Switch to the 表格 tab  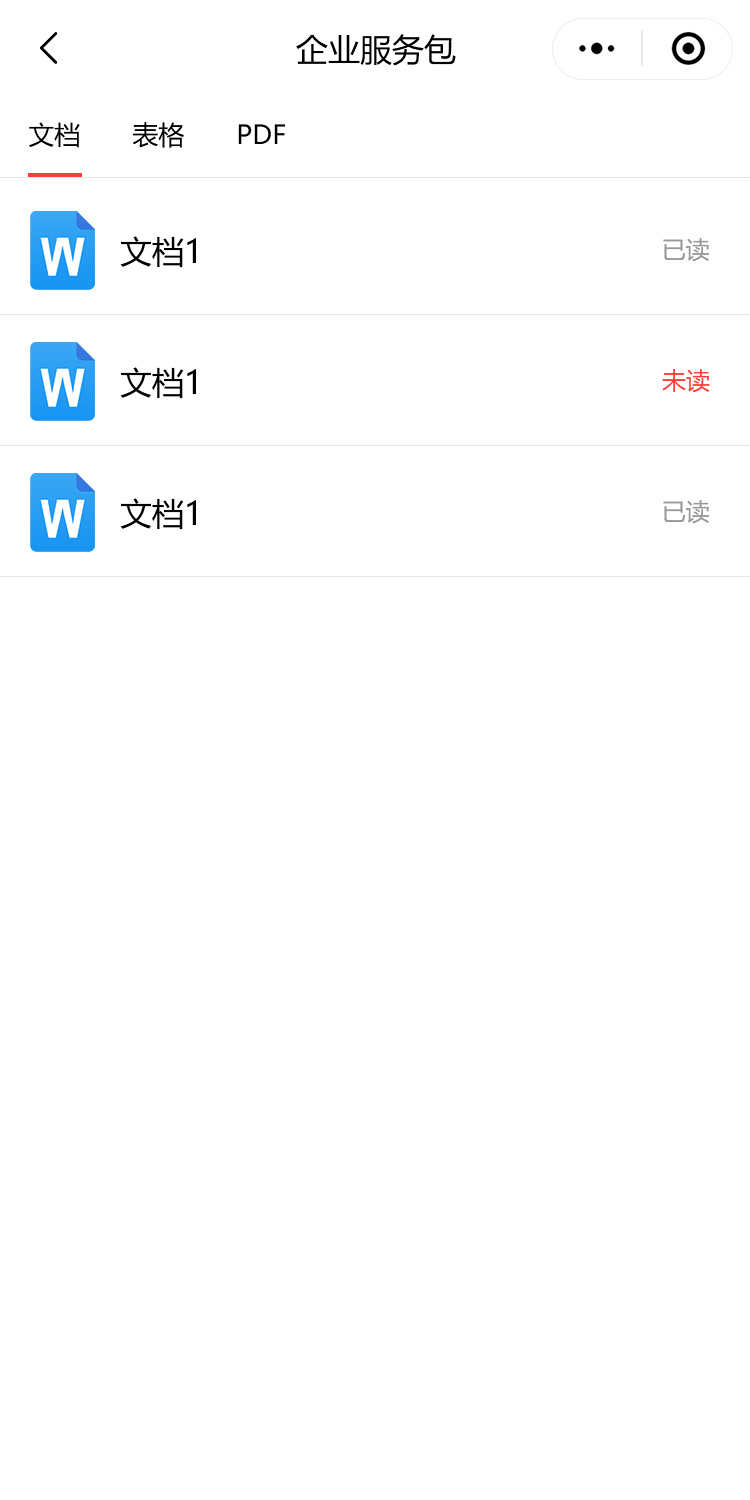tap(158, 135)
